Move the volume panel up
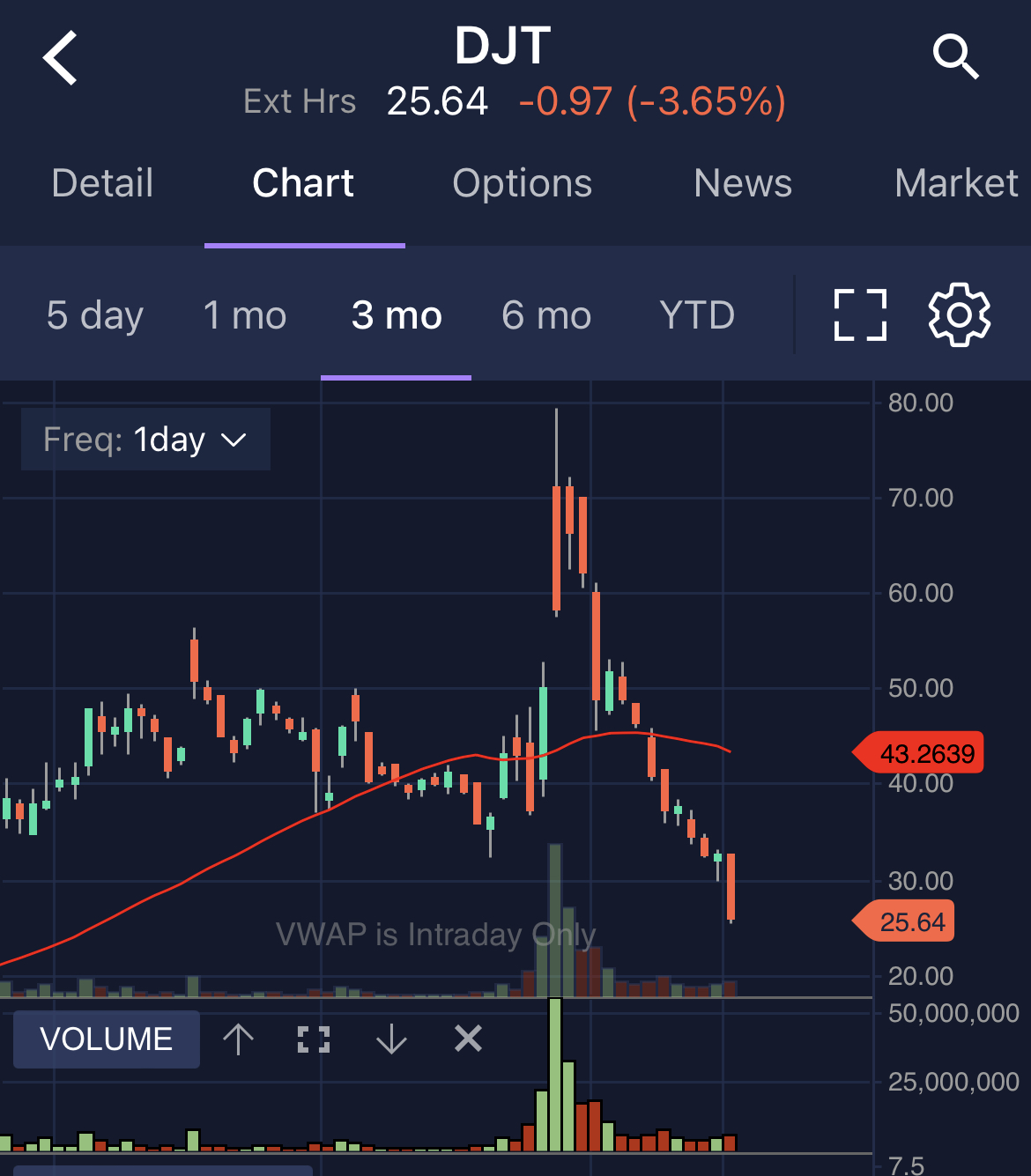Viewport: 1031px width, 1176px height. (238, 1039)
